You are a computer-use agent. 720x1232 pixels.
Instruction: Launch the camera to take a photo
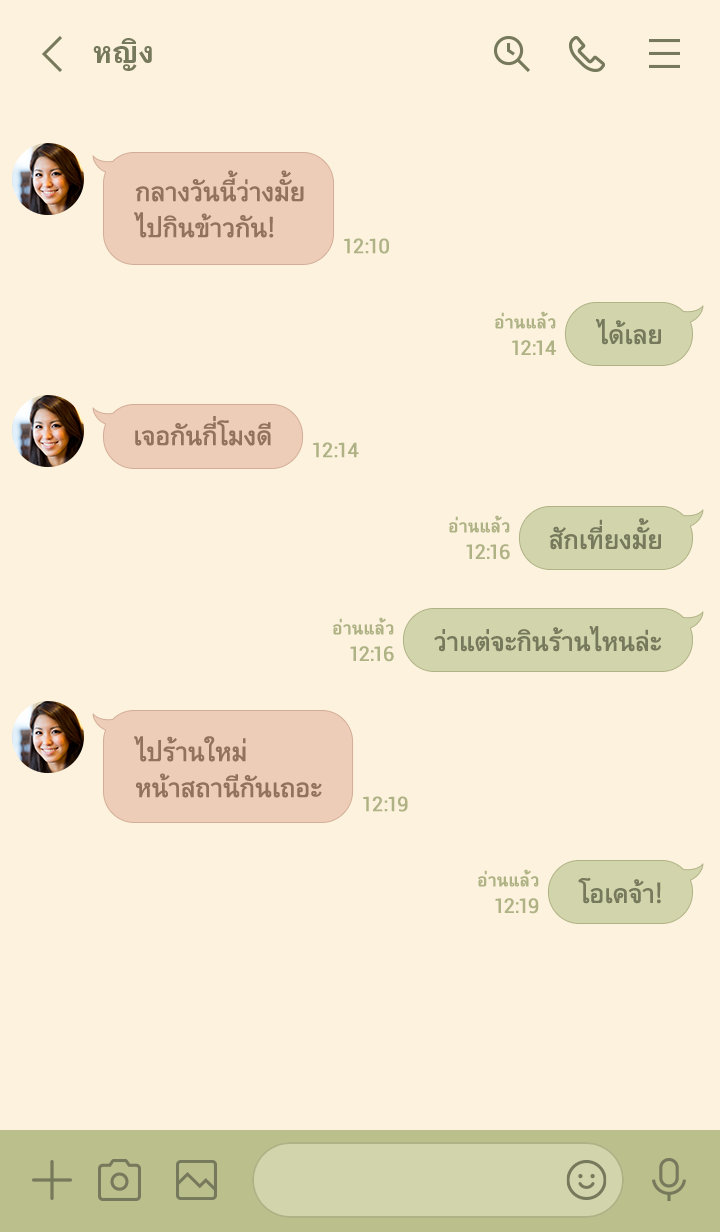click(120, 1181)
